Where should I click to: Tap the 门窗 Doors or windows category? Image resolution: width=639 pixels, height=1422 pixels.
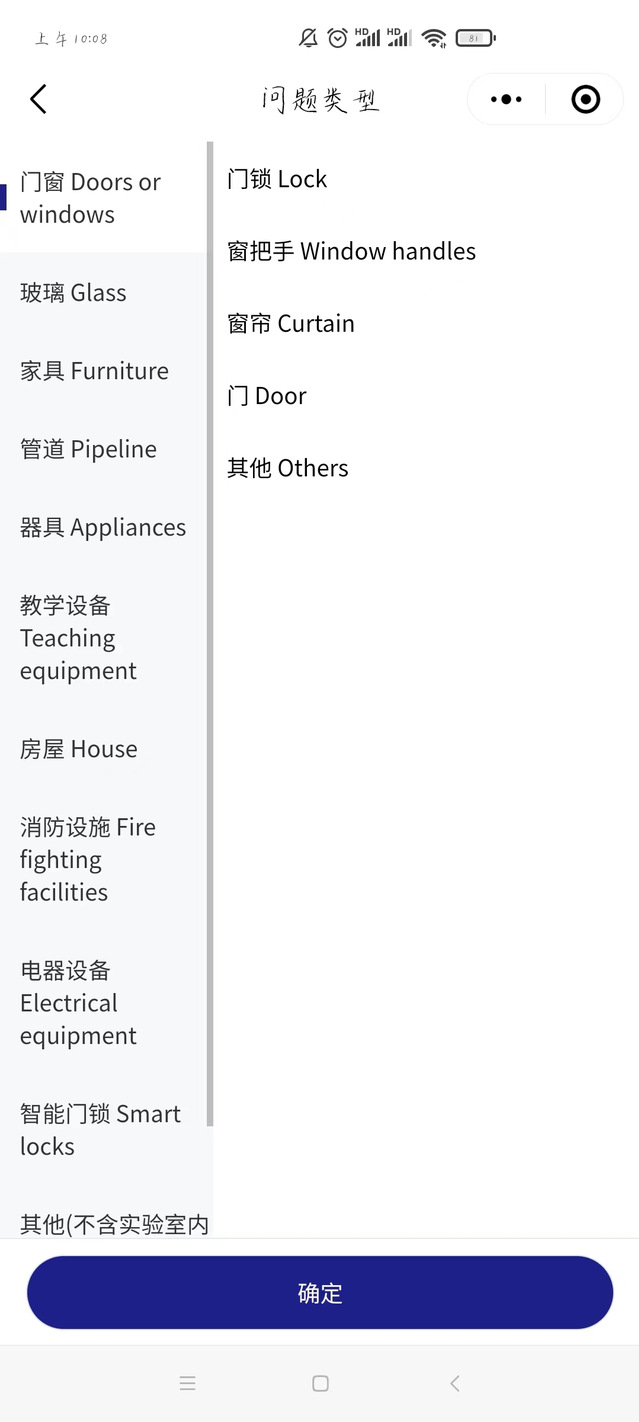pyautogui.click(x=90, y=198)
